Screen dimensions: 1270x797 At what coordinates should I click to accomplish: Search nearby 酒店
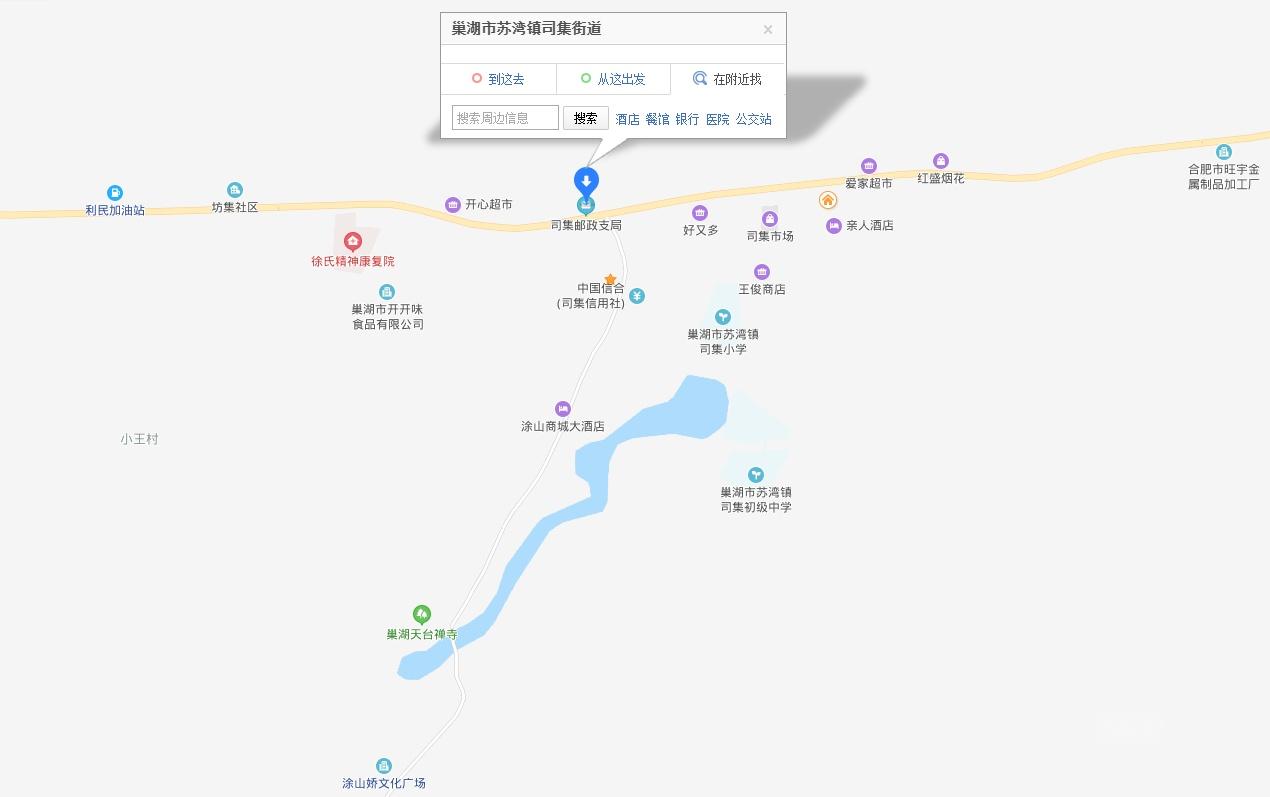tap(627, 119)
